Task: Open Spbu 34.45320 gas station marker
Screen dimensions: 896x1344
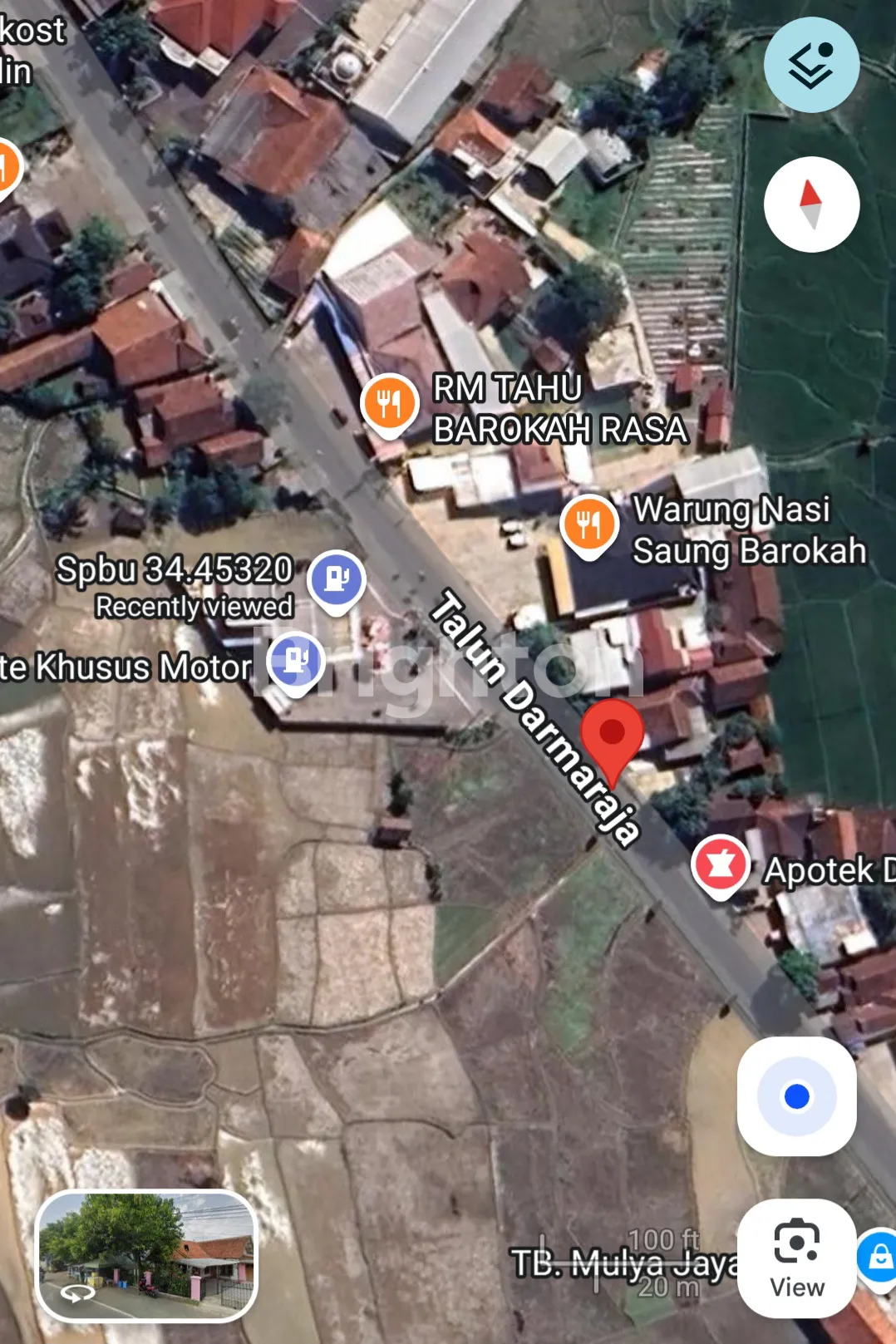Action: (336, 578)
